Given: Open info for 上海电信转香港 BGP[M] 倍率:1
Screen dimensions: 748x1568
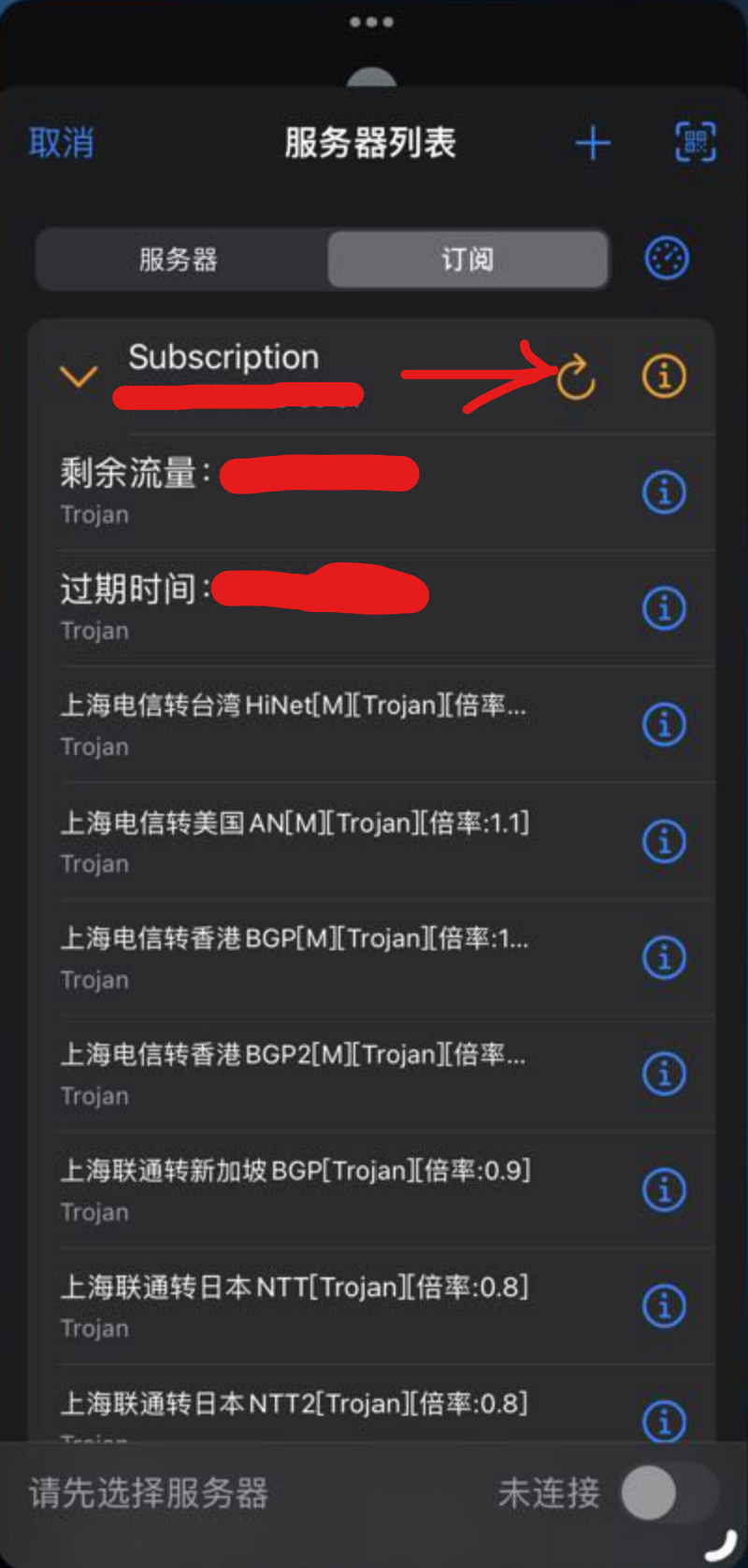Looking at the screenshot, I should click(664, 957).
